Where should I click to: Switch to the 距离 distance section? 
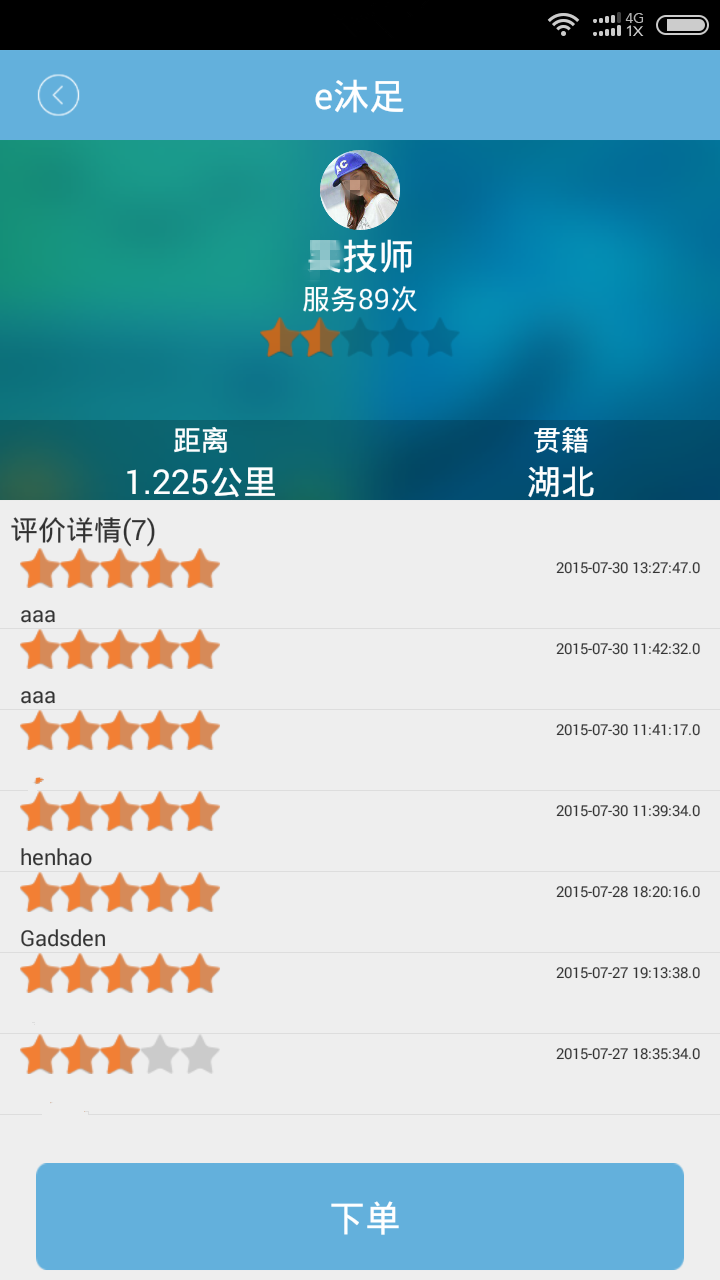200,460
